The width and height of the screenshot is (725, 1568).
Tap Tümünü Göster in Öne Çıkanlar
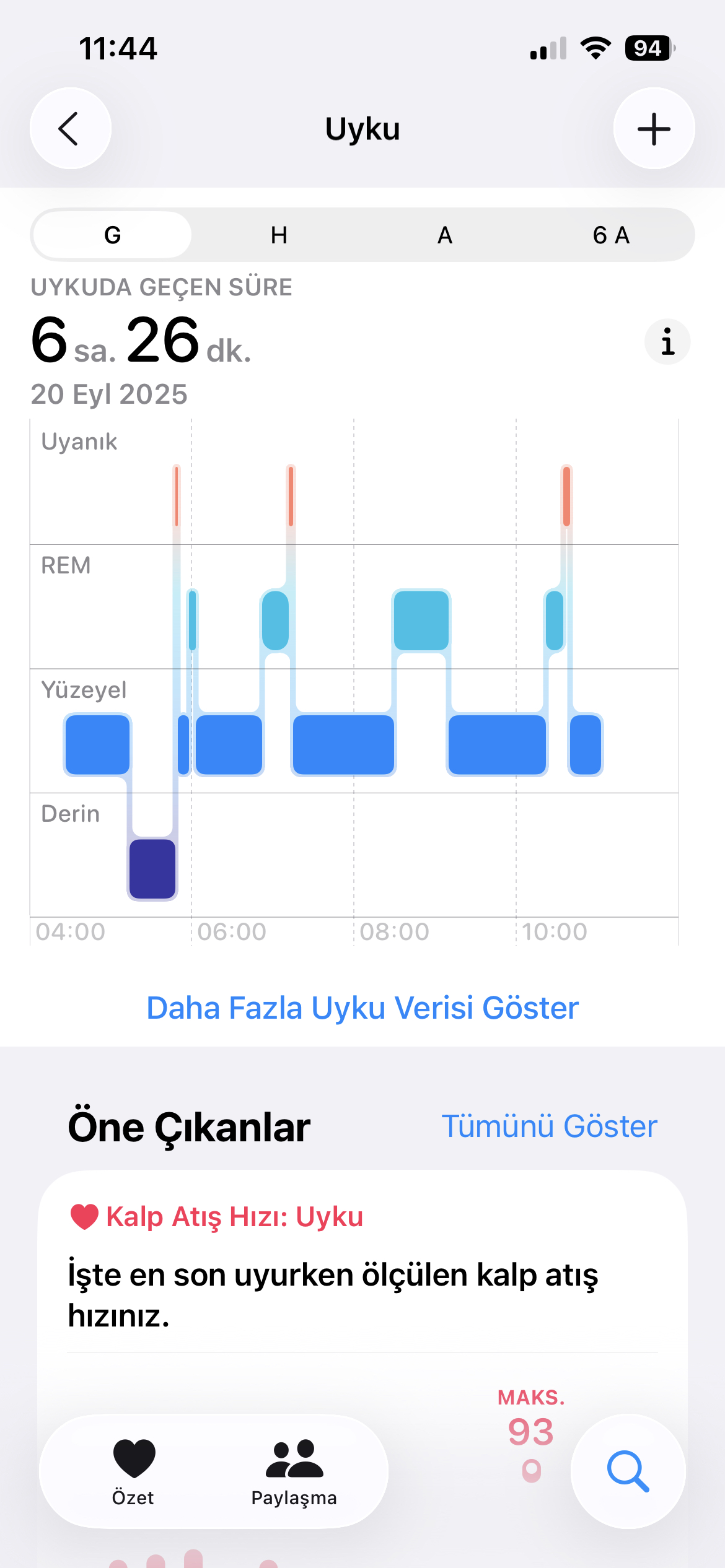[x=549, y=1126]
